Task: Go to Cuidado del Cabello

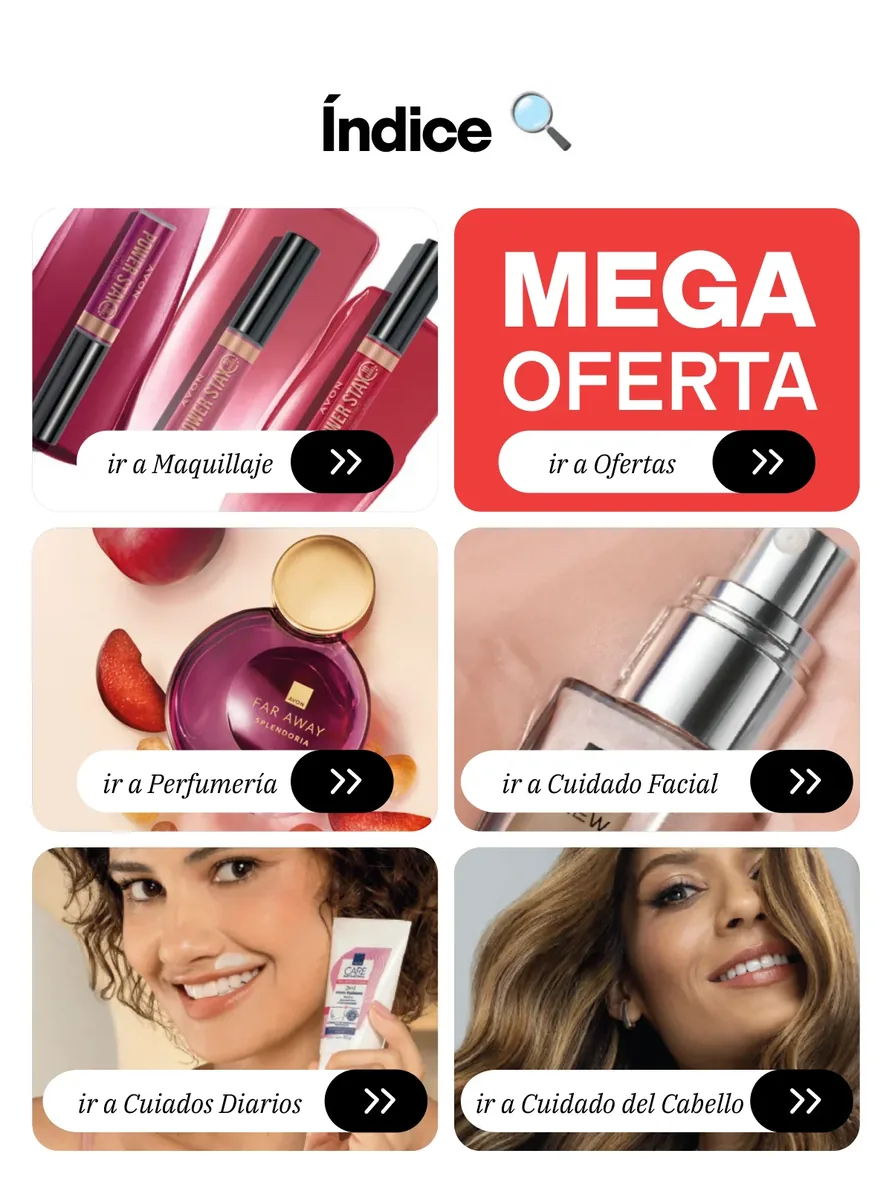Action: click(657, 1101)
